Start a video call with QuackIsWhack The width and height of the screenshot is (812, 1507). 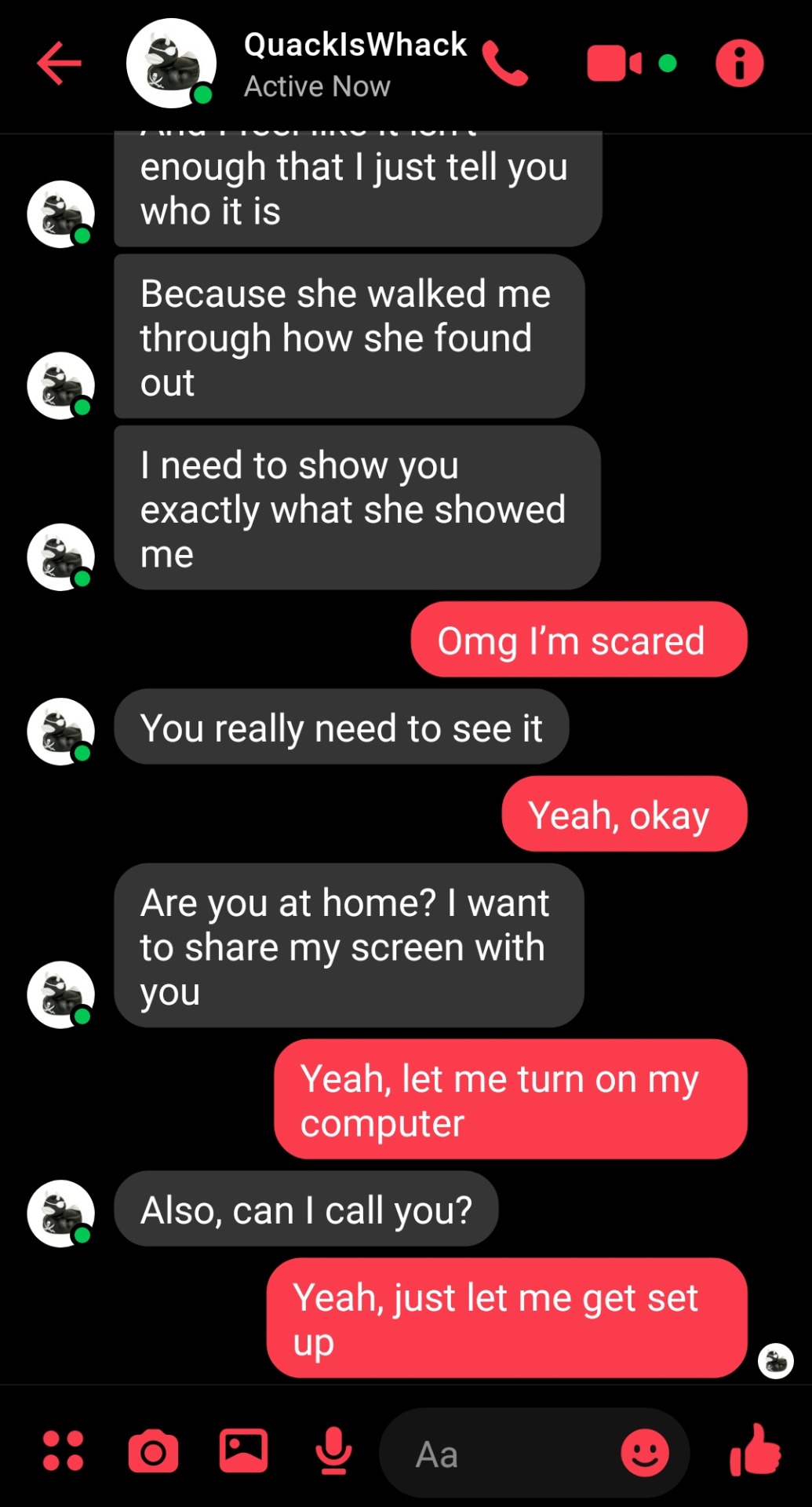(614, 63)
